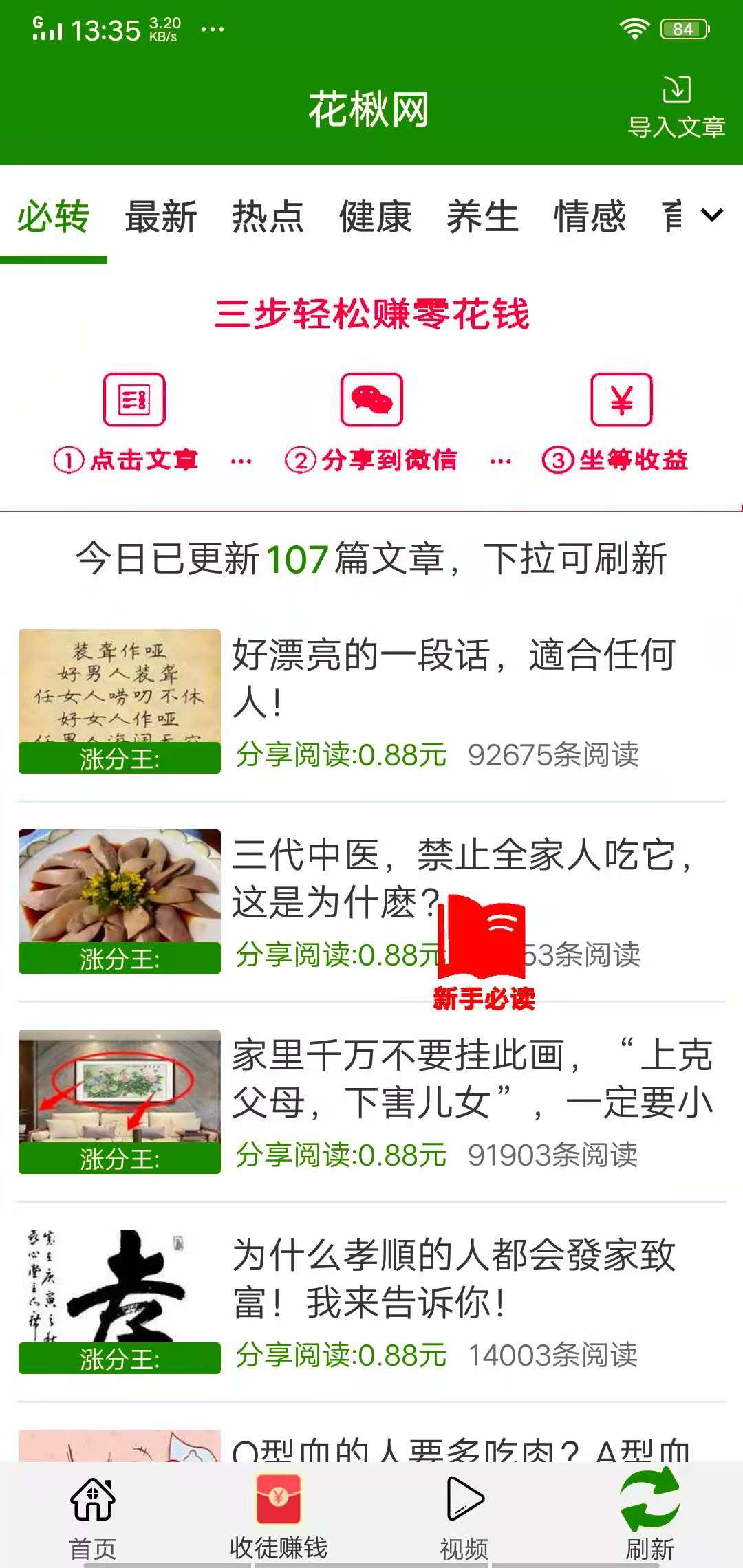Switch to the 健康 tab
The width and height of the screenshot is (743, 1568).
tap(375, 215)
